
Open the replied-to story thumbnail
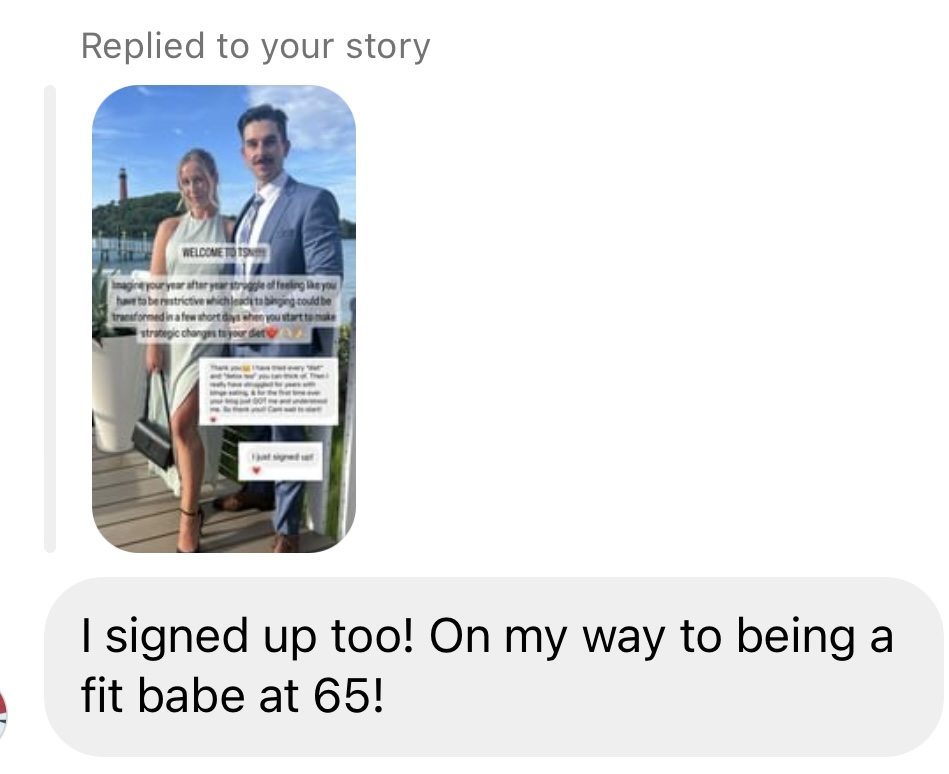[x=224, y=319]
